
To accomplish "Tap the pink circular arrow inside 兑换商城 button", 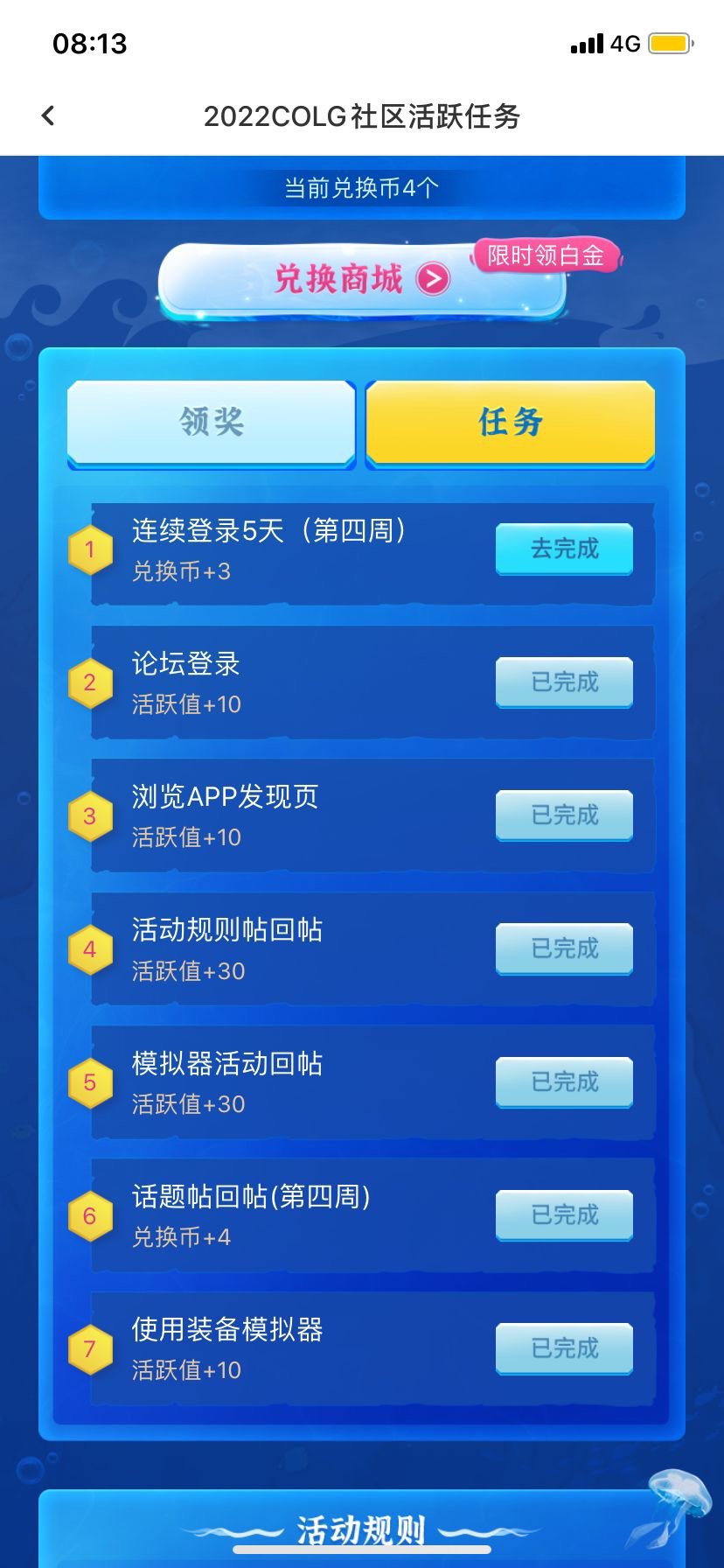I will (x=430, y=278).
